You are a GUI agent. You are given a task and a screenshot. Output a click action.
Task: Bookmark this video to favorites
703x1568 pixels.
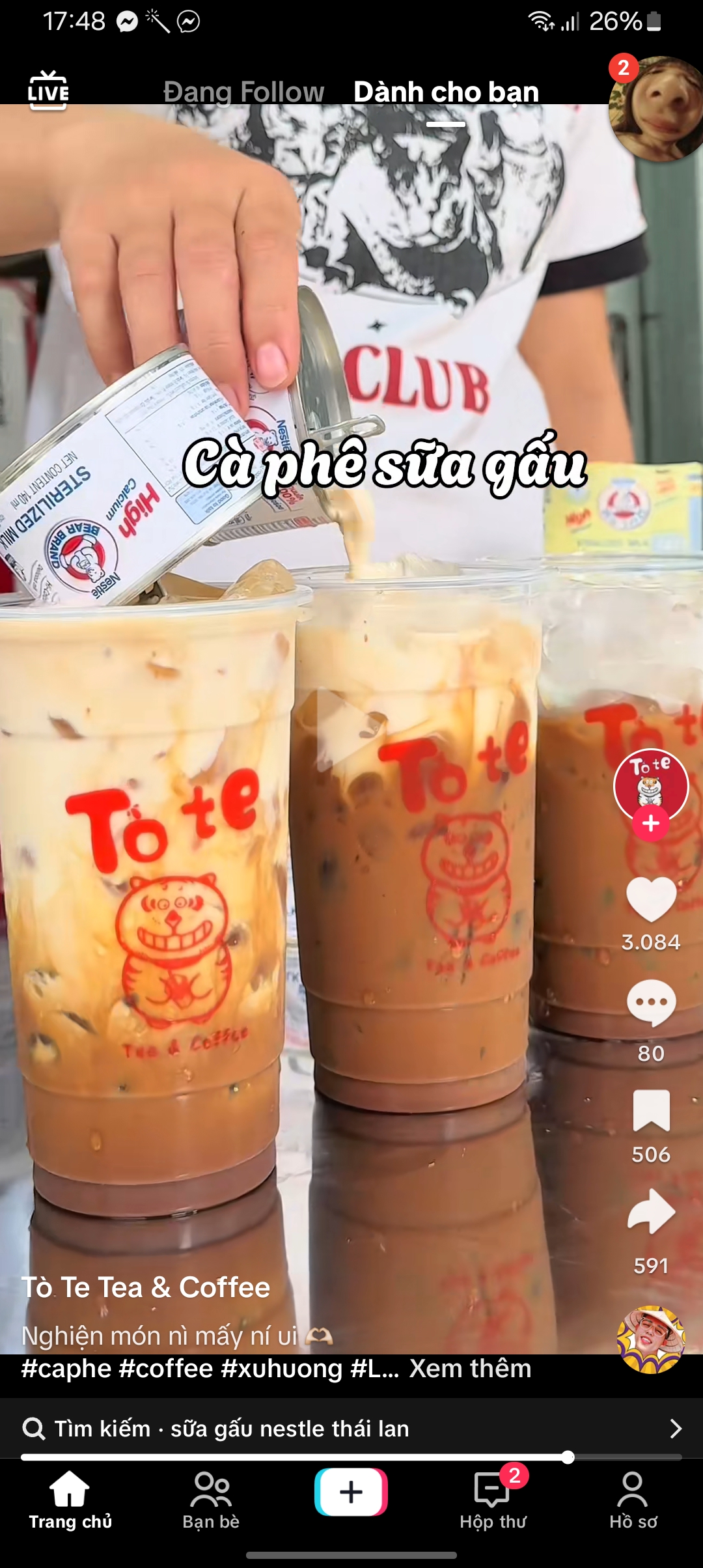click(651, 1110)
